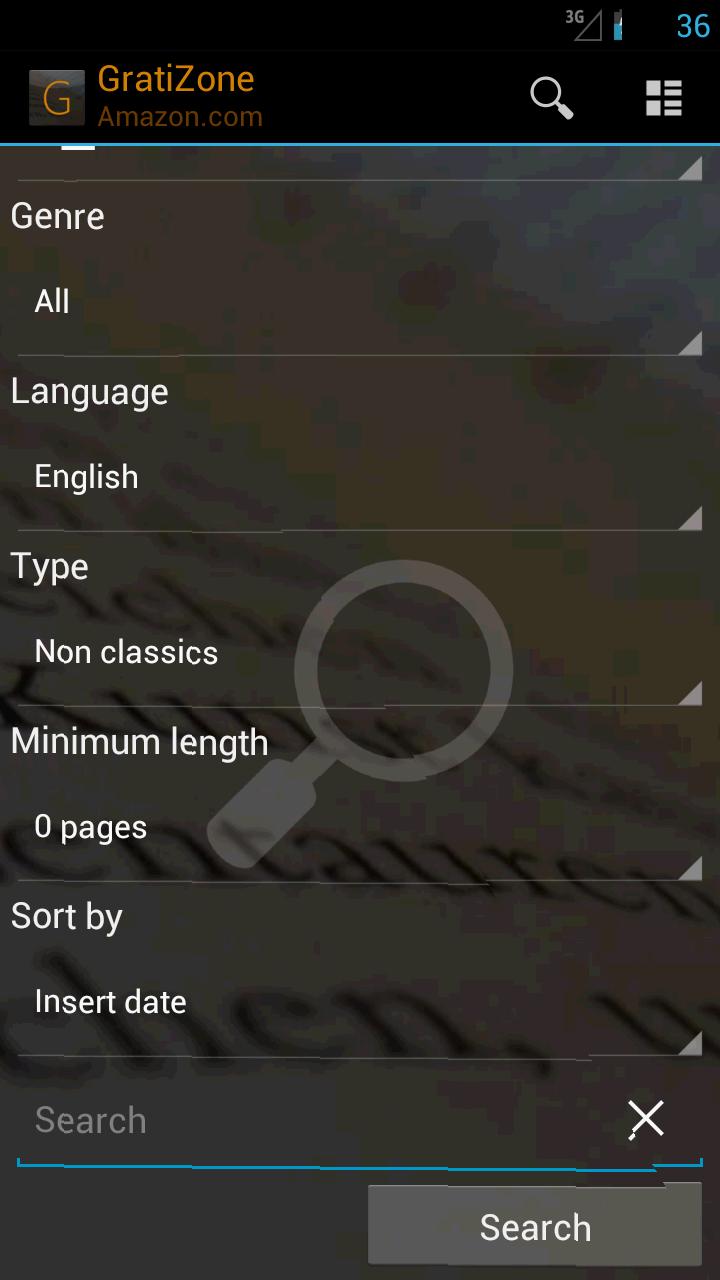720x1280 pixels.
Task: Tap the gray Search button
Action: (x=535, y=1227)
